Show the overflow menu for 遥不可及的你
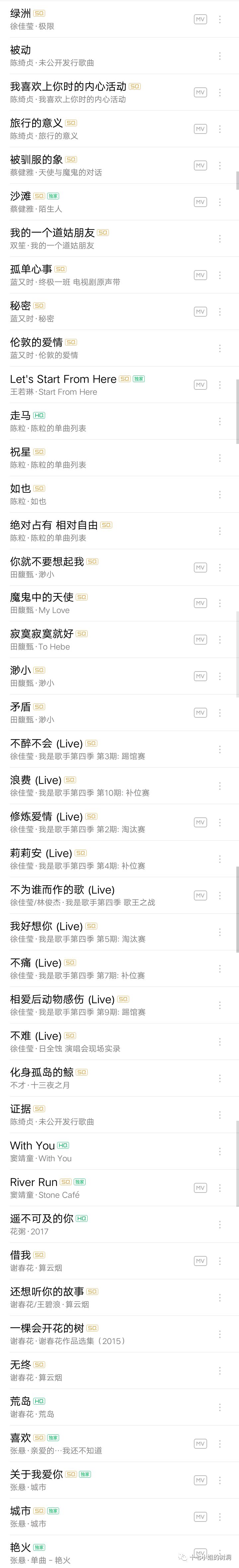Image resolution: width=239 pixels, height=1568 pixels. (219, 1224)
